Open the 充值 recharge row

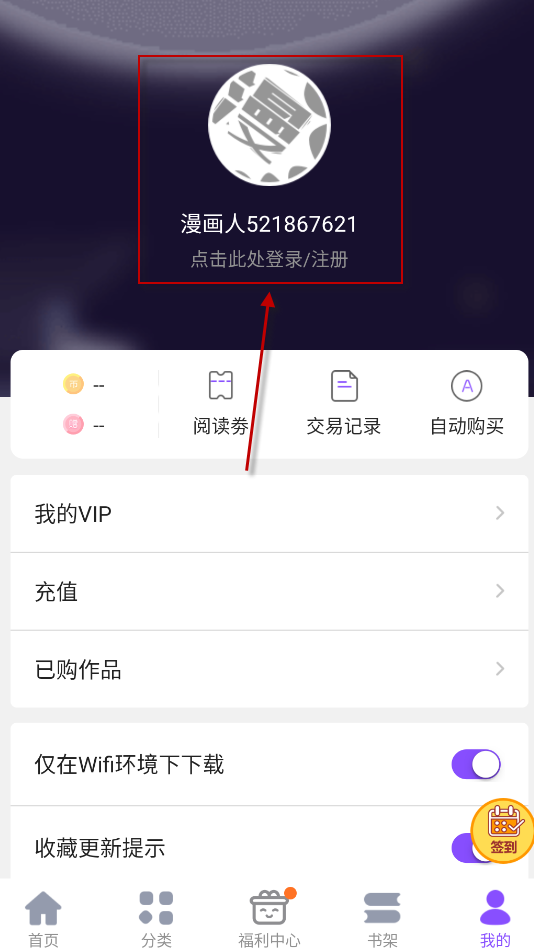[269, 591]
